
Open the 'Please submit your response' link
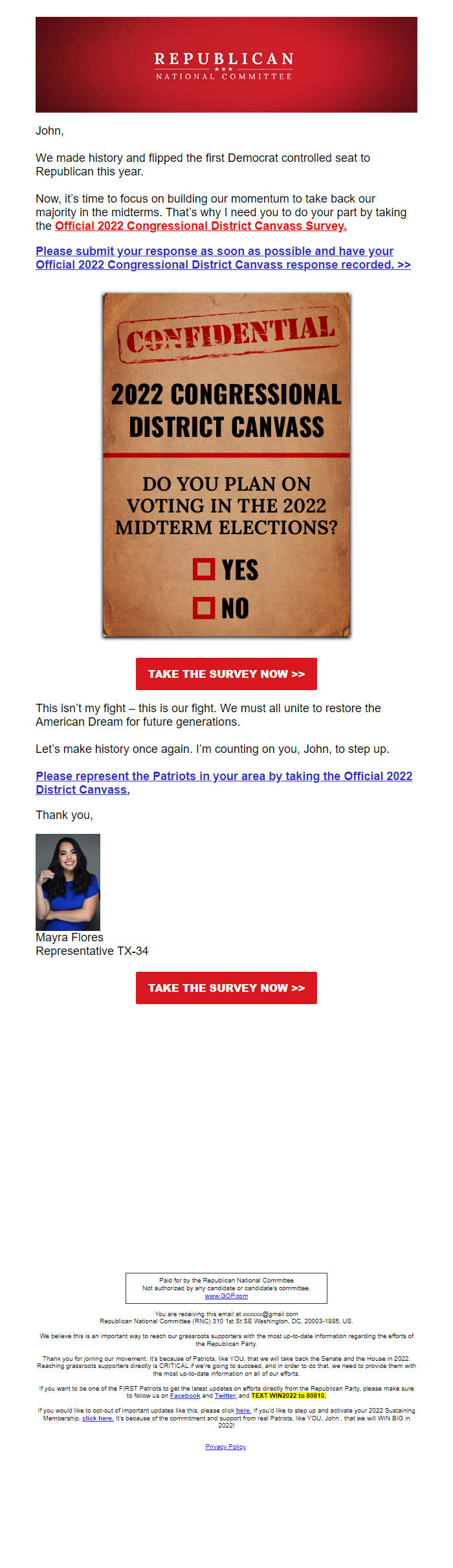click(223, 258)
